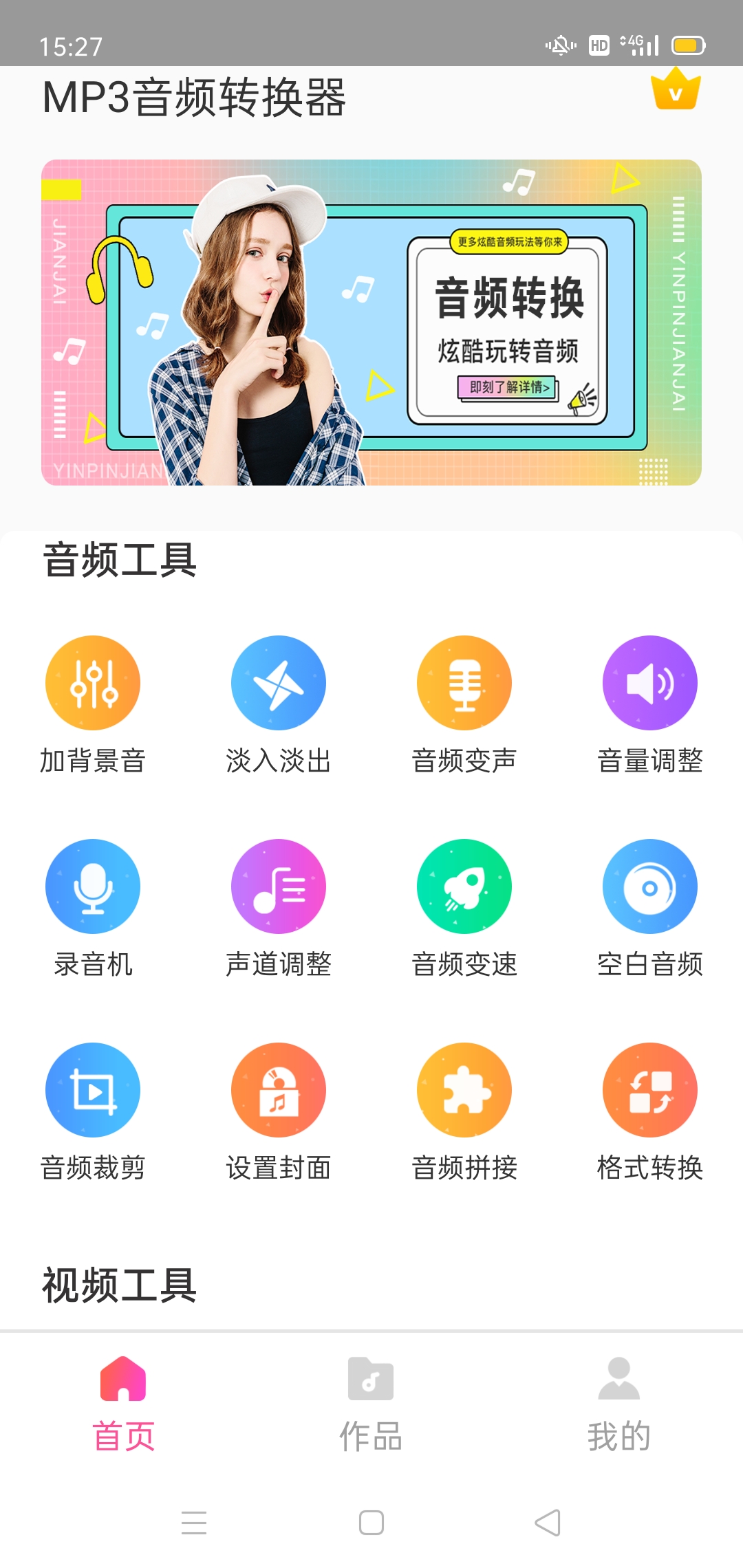Launch the 录音机 recorder
The image size is (743, 1568).
[93, 887]
